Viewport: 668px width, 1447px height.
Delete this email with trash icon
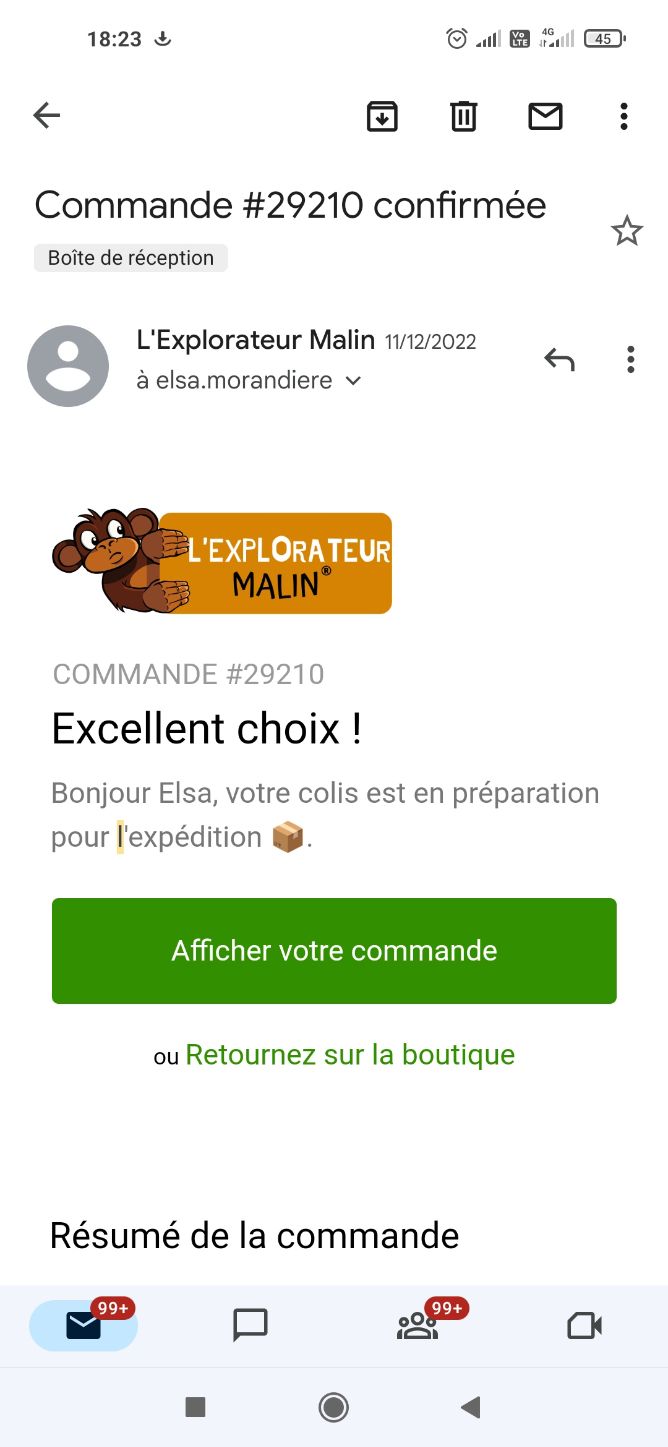pyautogui.click(x=463, y=116)
